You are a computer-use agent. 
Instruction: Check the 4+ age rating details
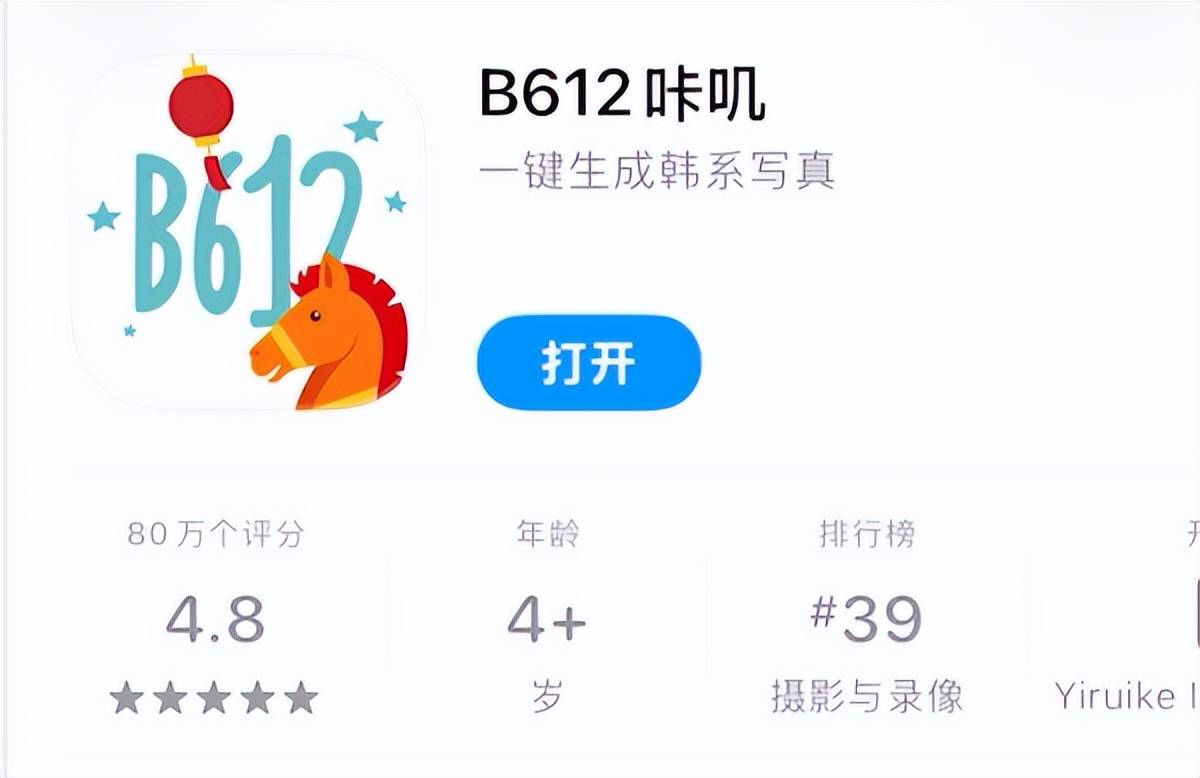tap(547, 620)
